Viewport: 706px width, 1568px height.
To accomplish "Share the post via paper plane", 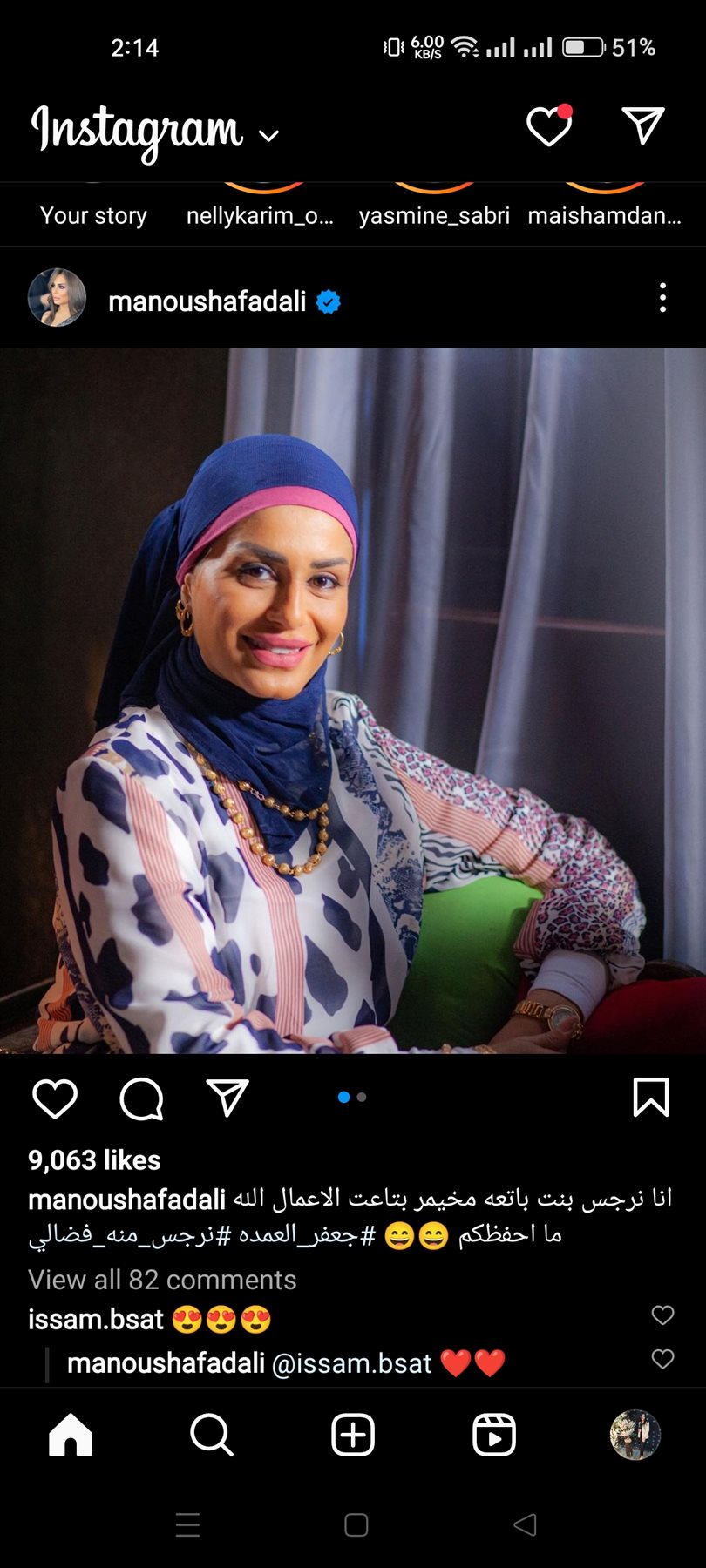I will click(x=227, y=1098).
